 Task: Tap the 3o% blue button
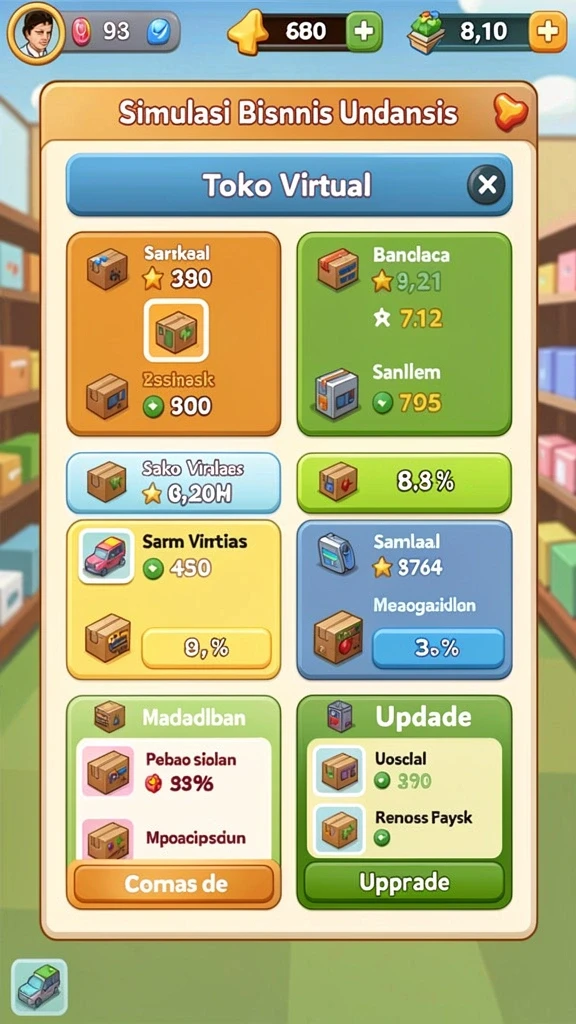point(438,648)
